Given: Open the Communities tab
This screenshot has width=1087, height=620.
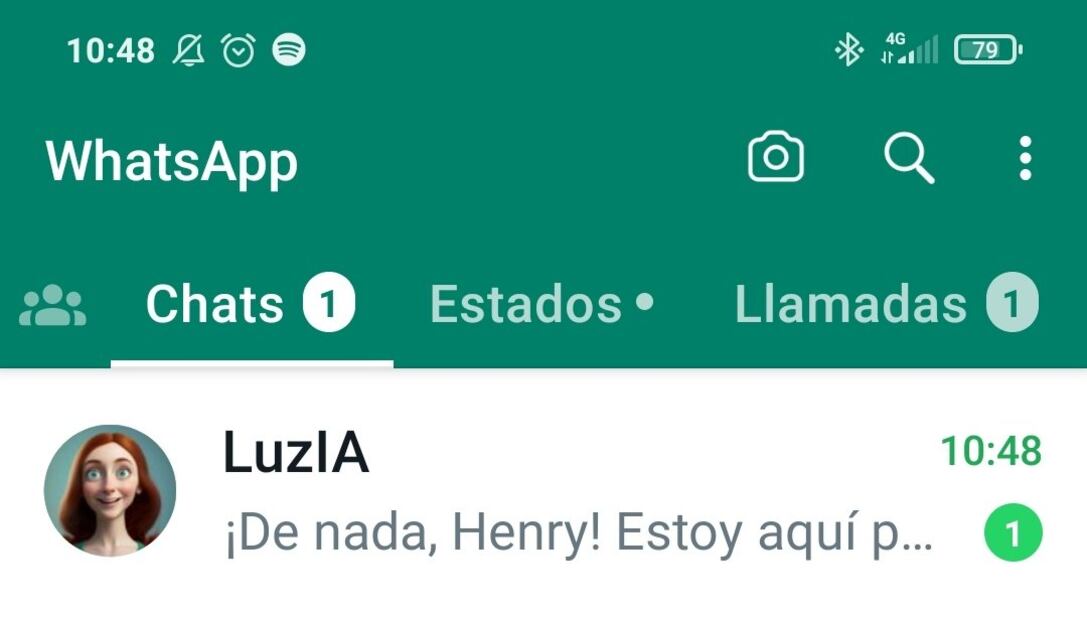Looking at the screenshot, I should (53, 306).
